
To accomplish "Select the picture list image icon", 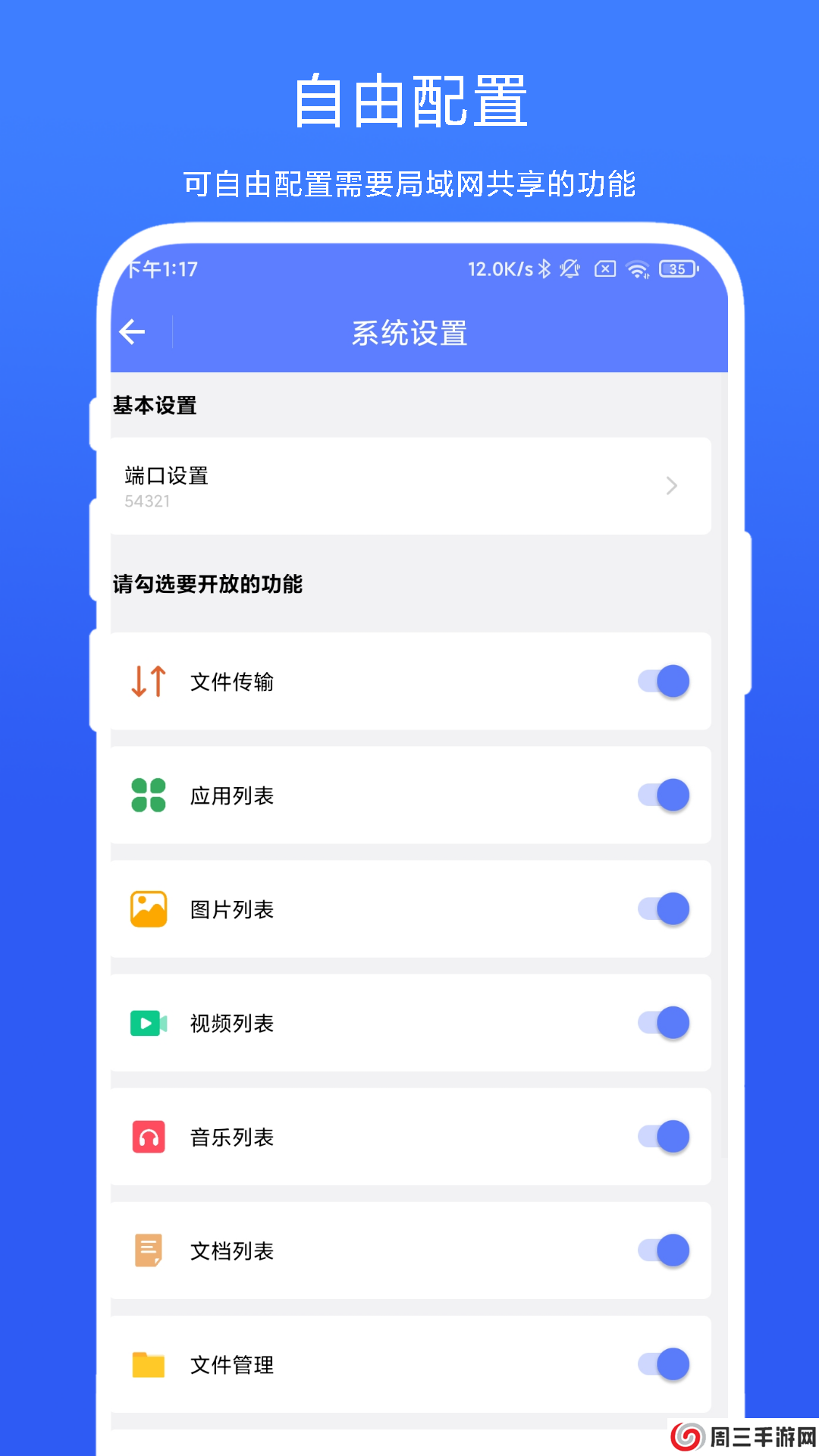I will coord(147,909).
